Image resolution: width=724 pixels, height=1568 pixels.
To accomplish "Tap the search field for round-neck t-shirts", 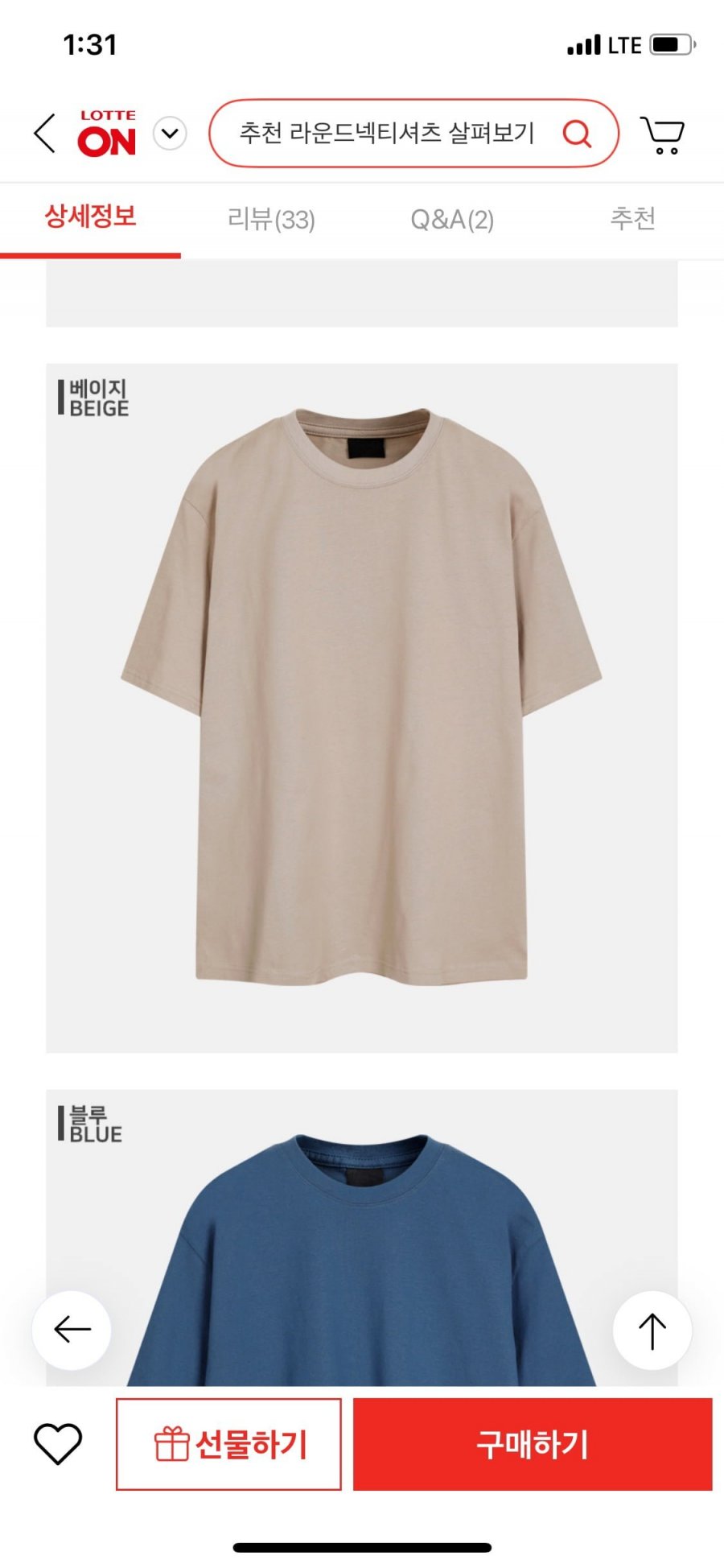I will [386, 134].
